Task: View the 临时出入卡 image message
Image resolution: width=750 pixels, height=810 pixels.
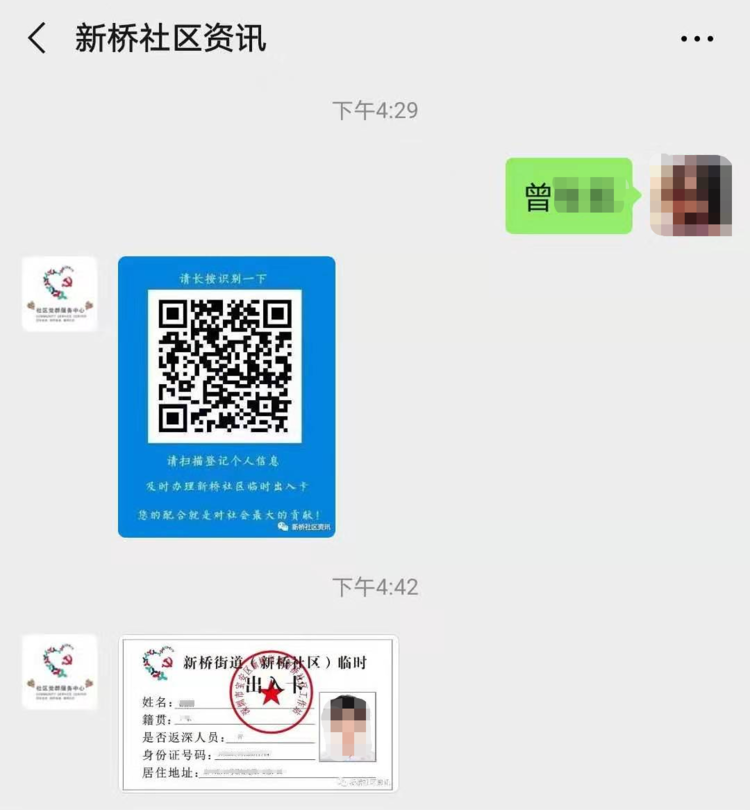Action: (x=259, y=713)
